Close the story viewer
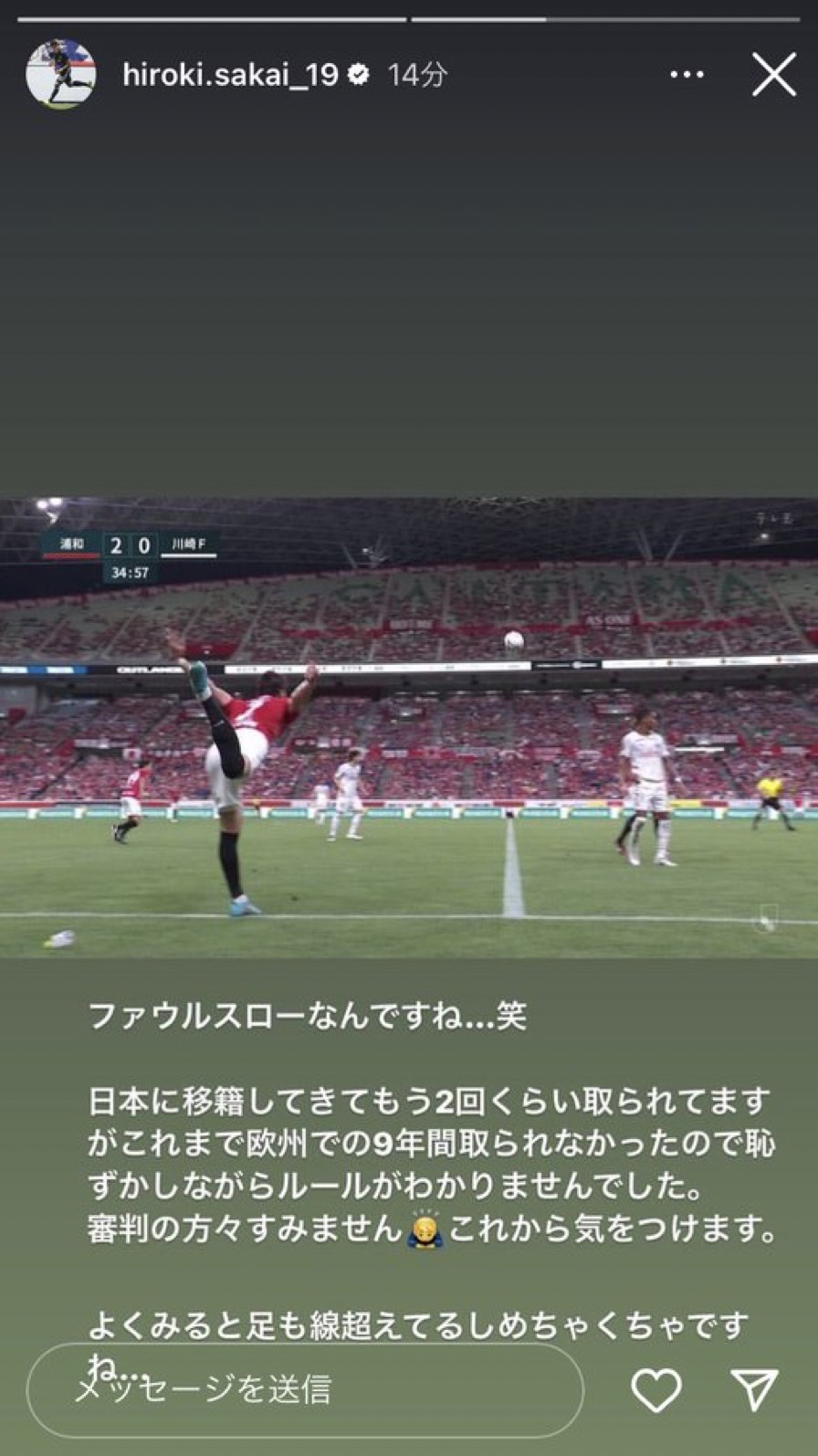 tap(773, 75)
